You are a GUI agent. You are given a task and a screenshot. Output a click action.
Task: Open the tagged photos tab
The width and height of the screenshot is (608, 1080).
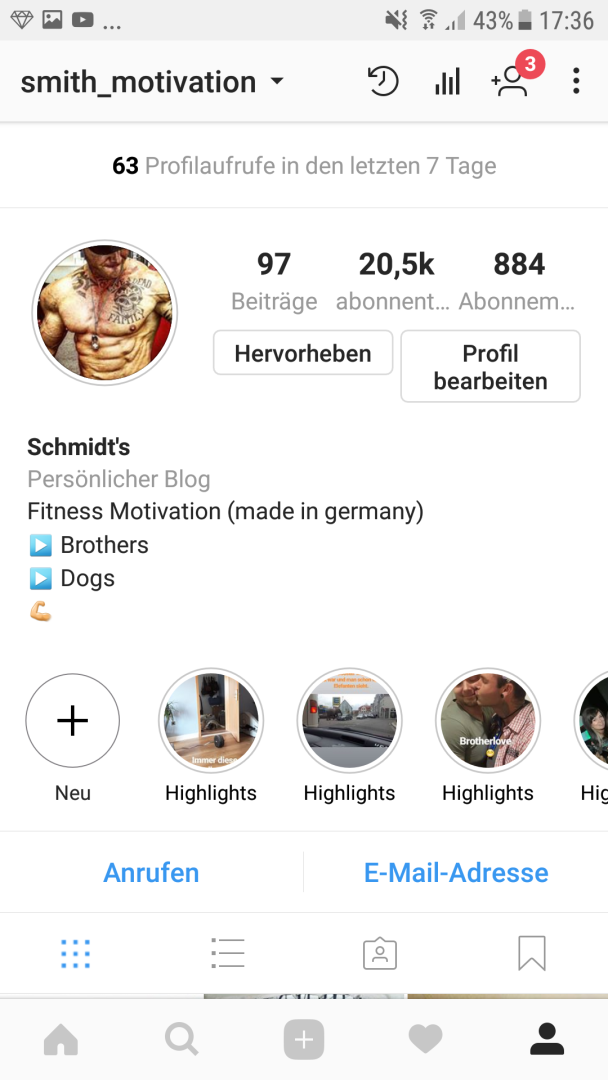[x=380, y=954]
